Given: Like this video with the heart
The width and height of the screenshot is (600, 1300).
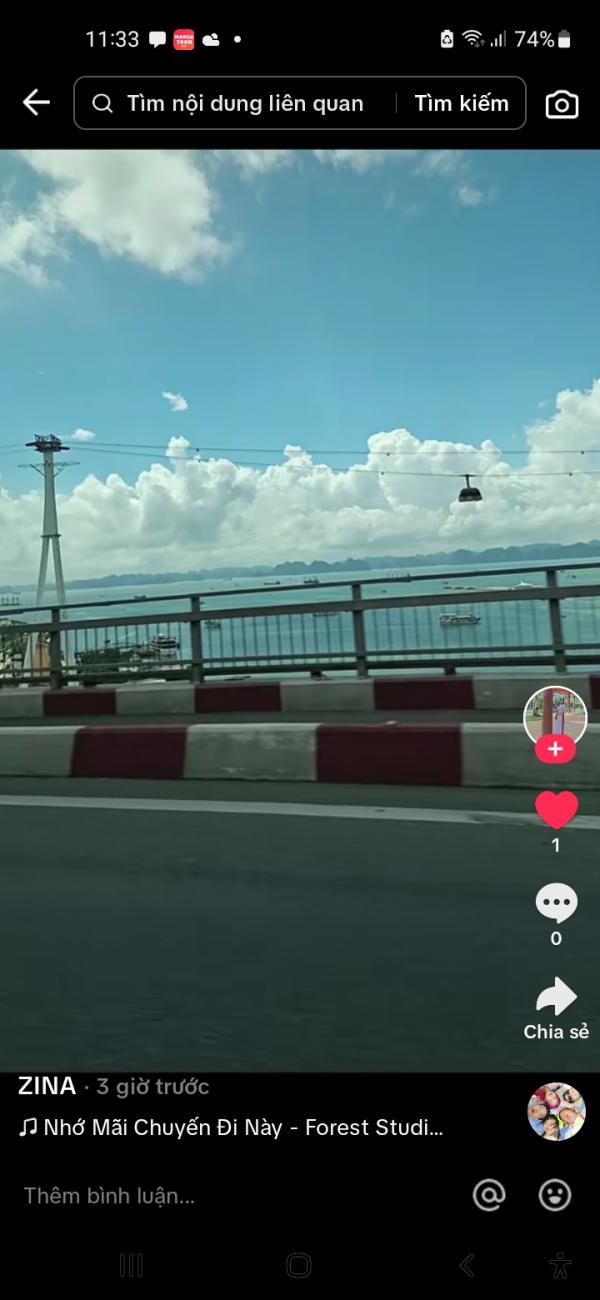Looking at the screenshot, I should pyautogui.click(x=556, y=809).
